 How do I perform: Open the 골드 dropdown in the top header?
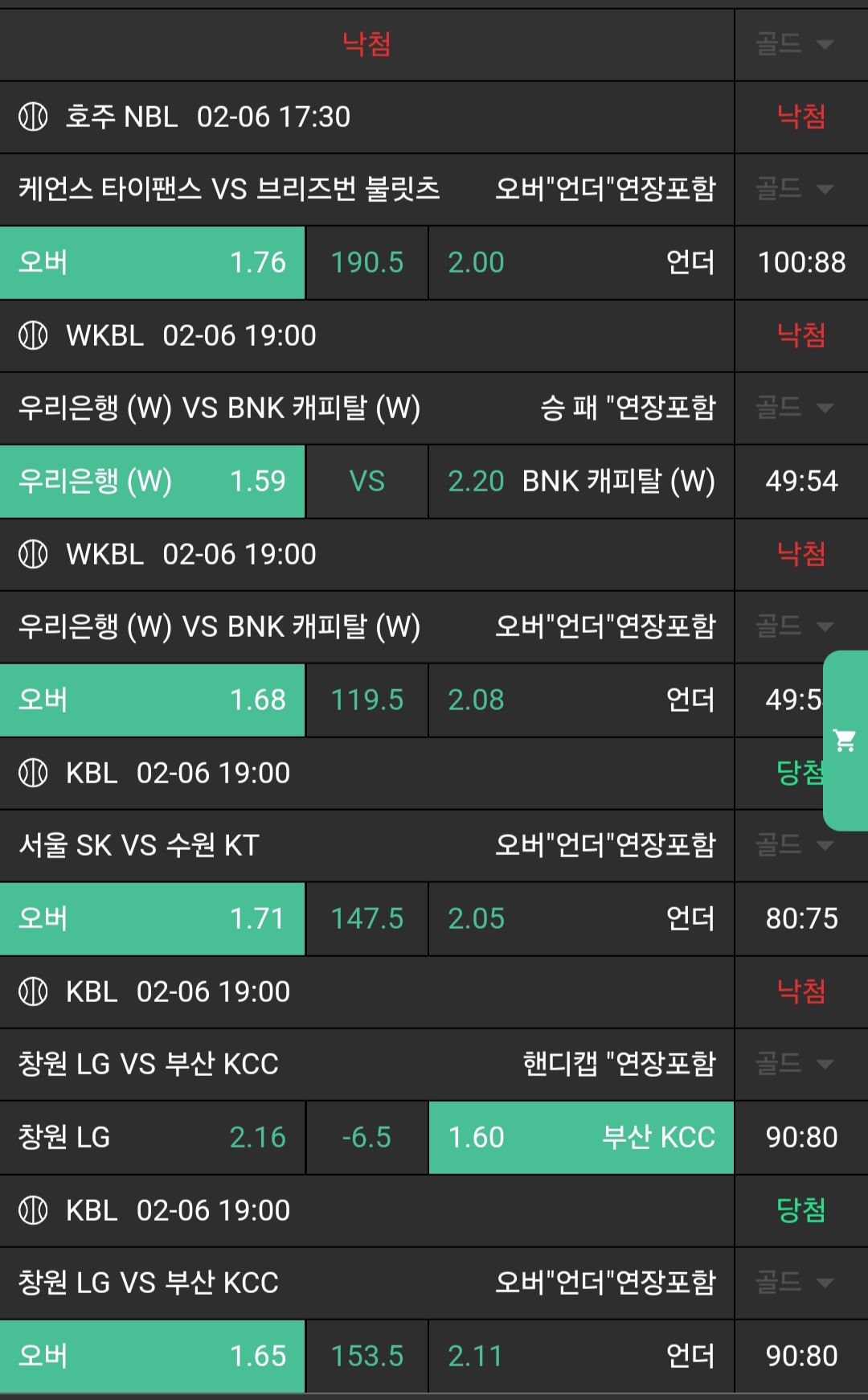[795, 43]
